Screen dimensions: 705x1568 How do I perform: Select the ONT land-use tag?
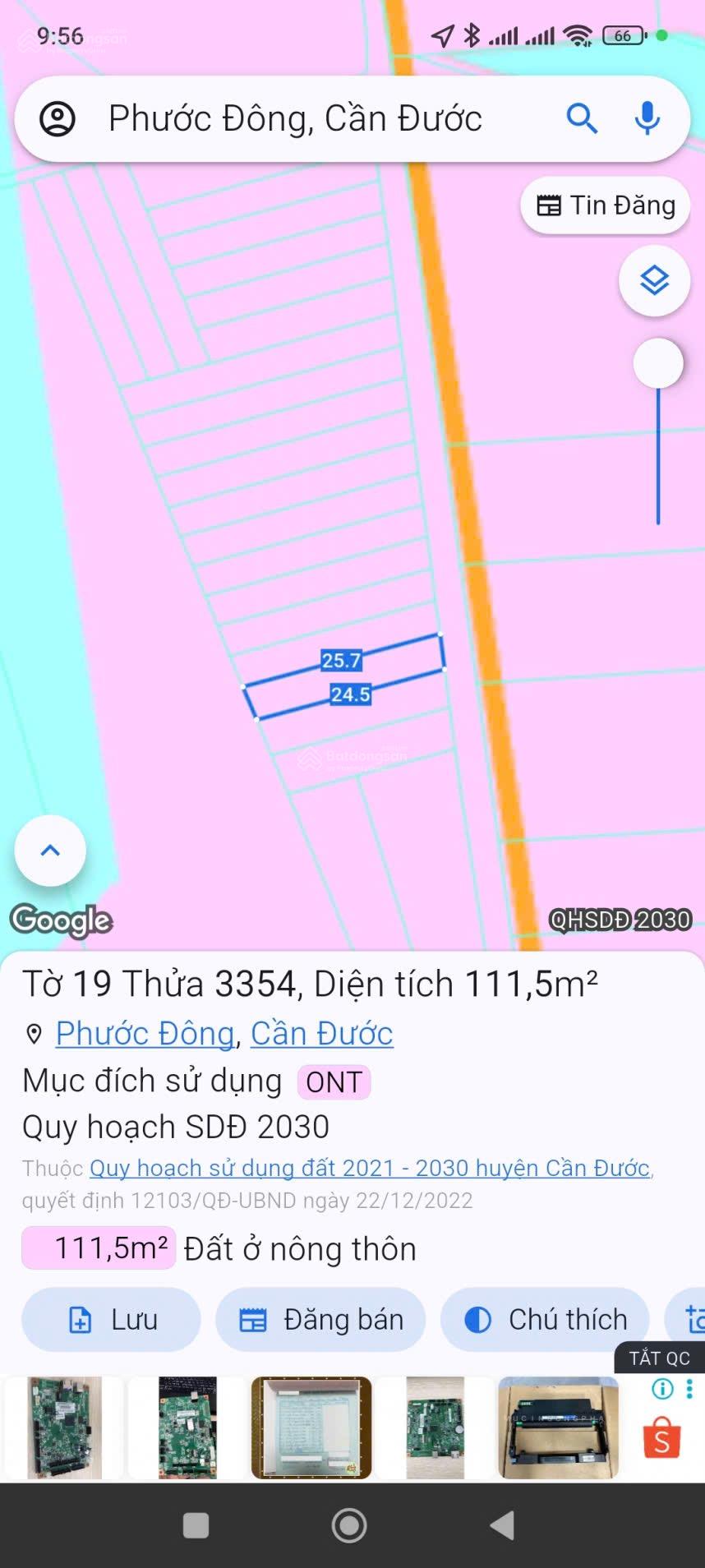click(332, 1081)
